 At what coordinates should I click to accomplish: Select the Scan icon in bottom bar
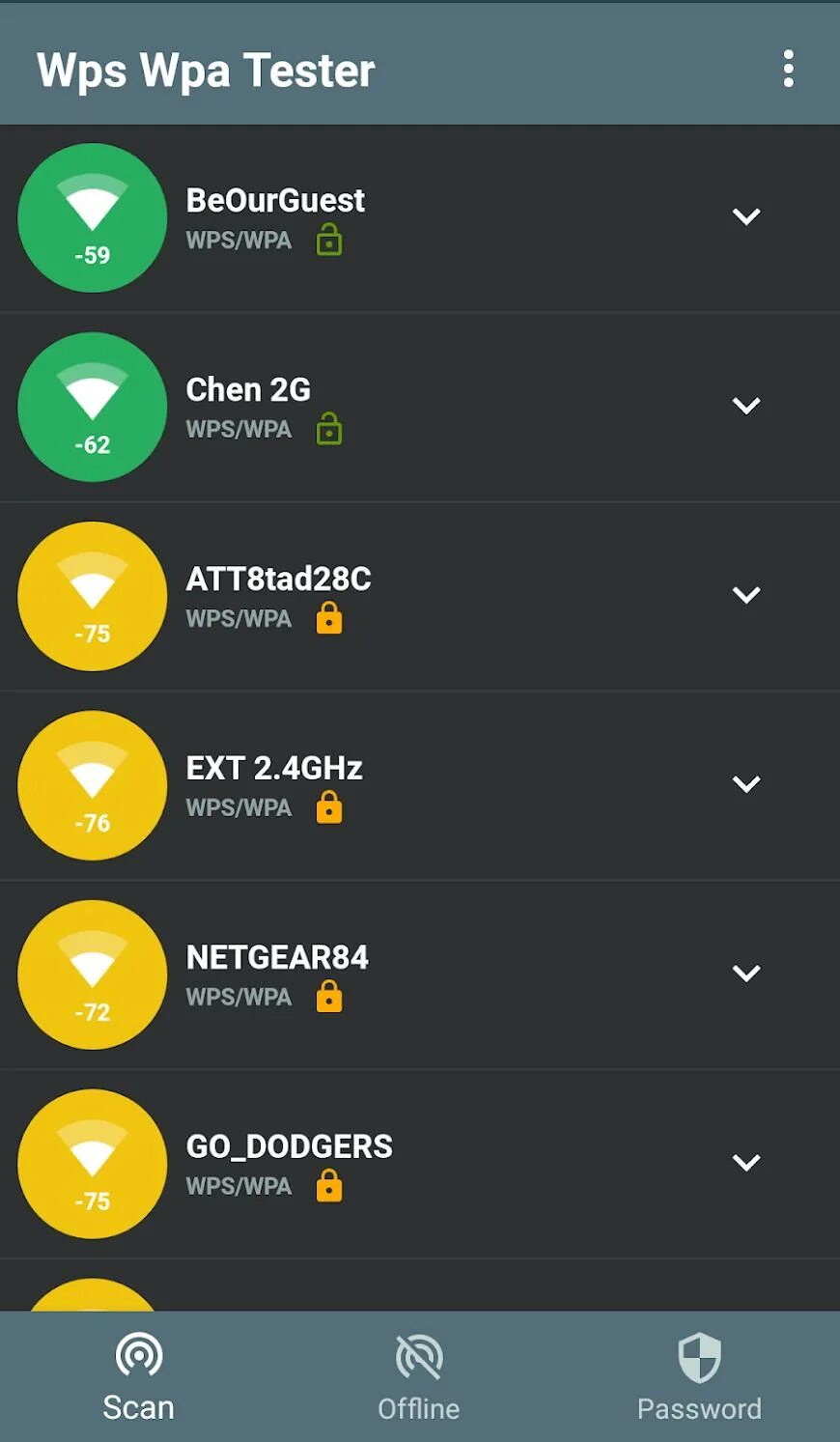coord(139,1355)
